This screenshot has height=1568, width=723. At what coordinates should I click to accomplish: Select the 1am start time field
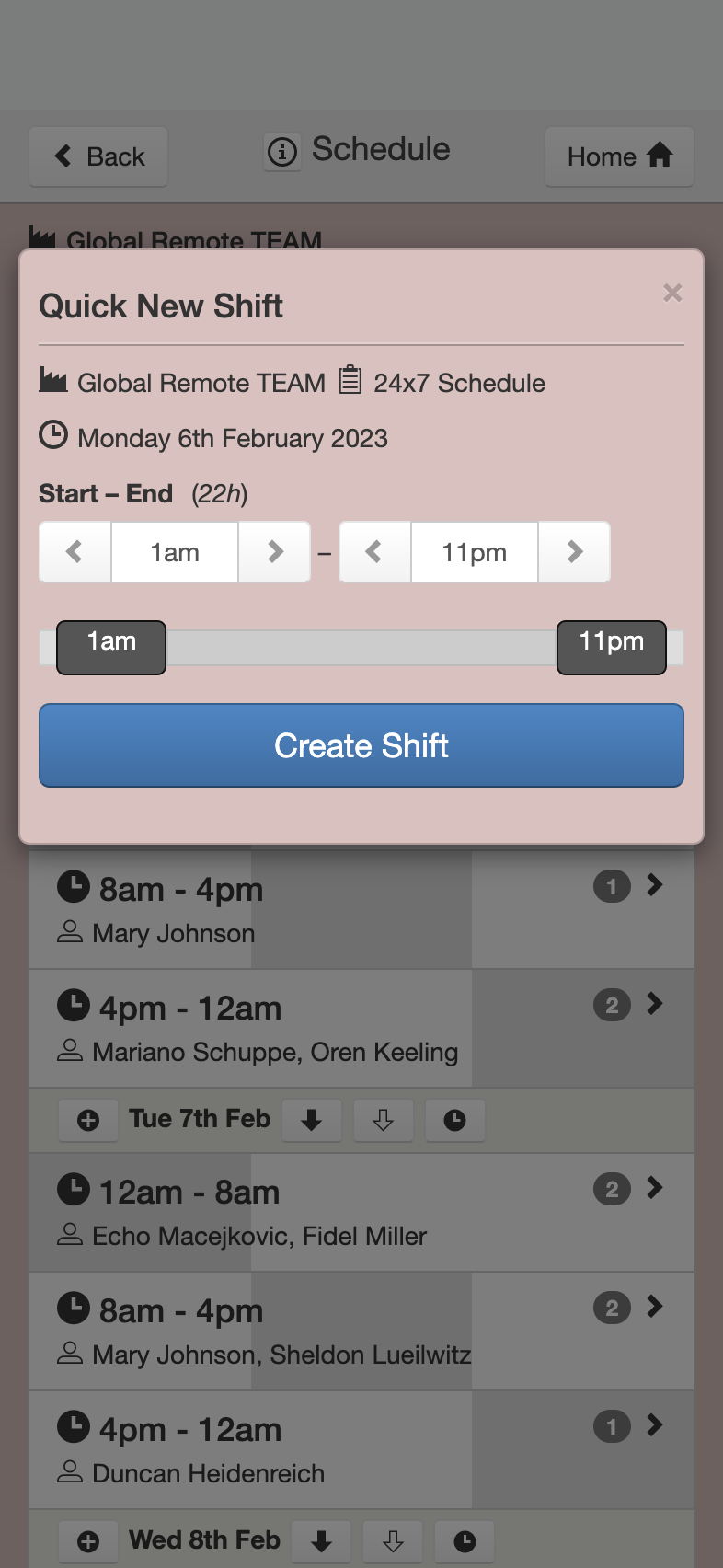[x=175, y=552]
